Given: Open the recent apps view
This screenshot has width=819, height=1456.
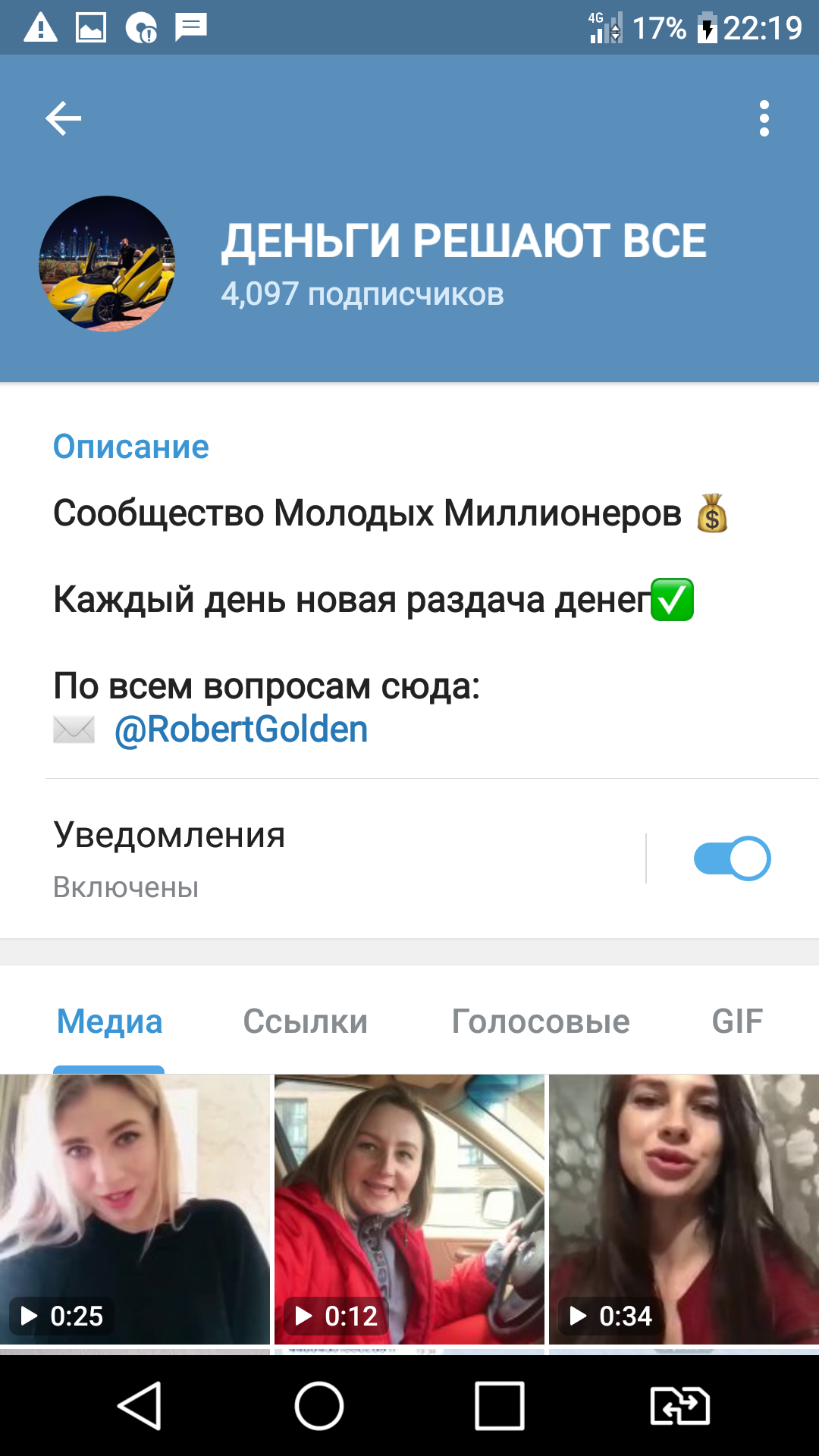Looking at the screenshot, I should (500, 1406).
